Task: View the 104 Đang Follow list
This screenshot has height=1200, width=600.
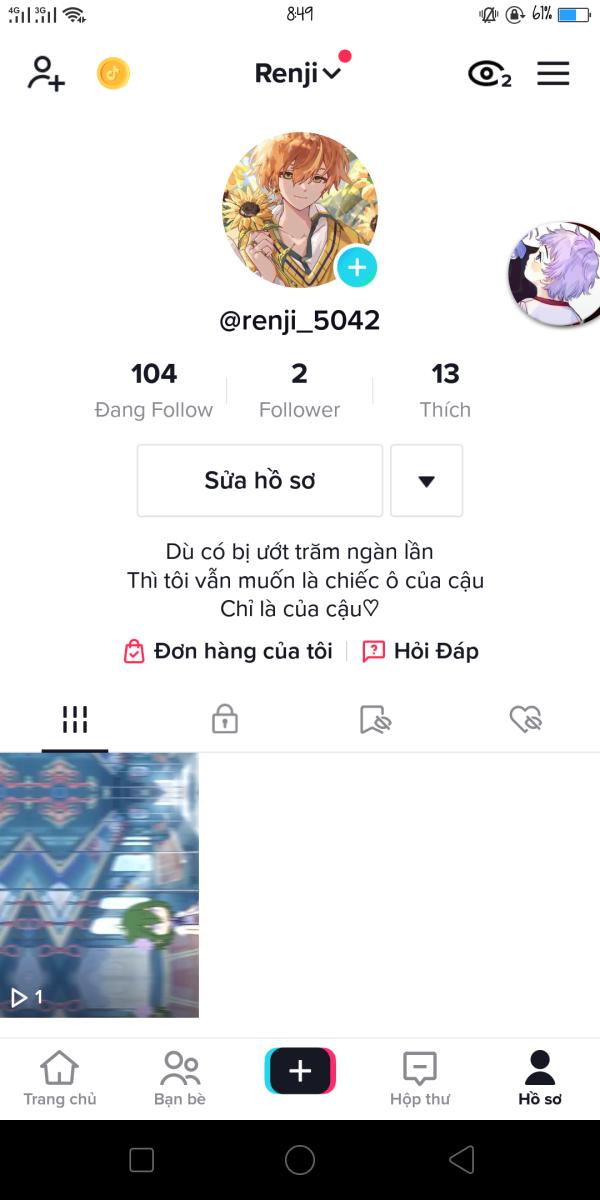Action: point(154,390)
